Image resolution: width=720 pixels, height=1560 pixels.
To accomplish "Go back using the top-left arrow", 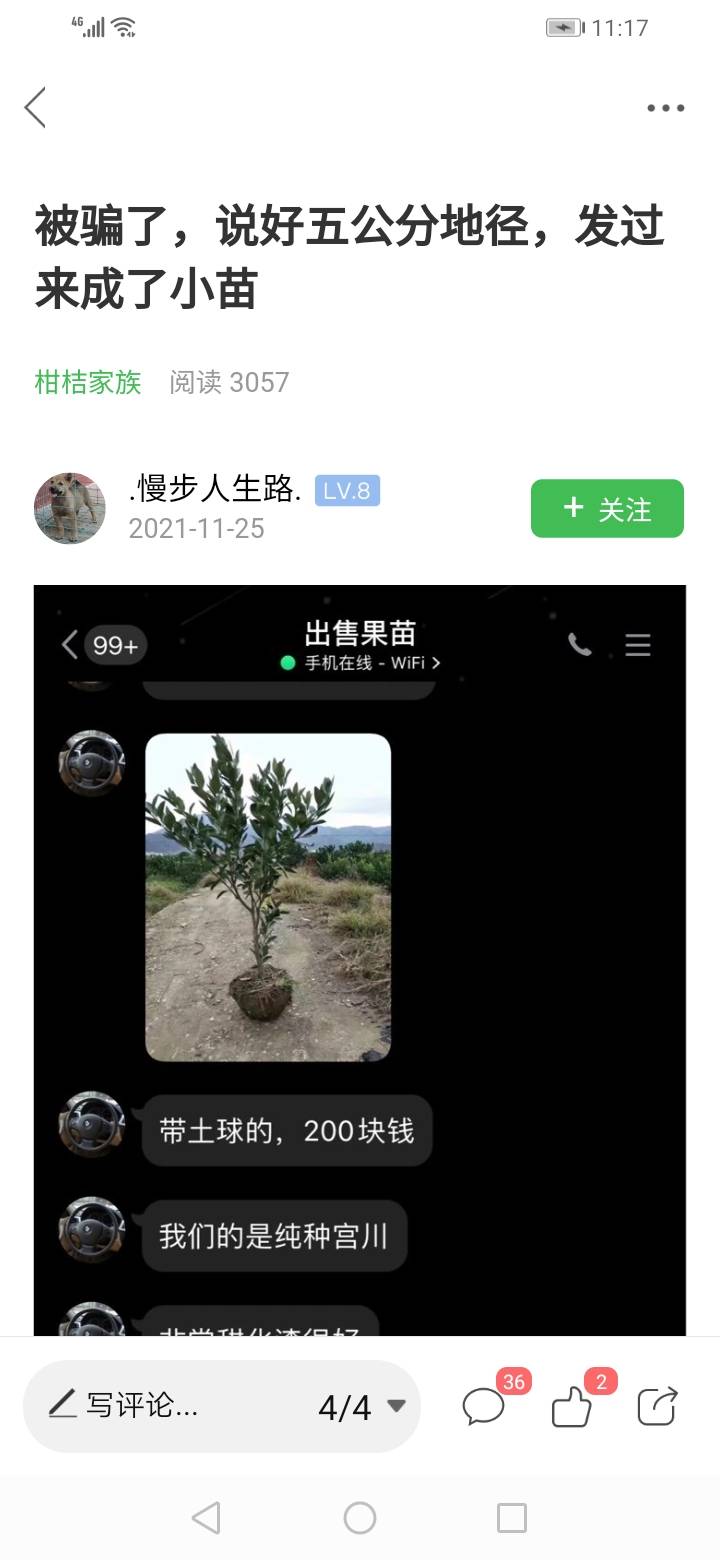I will point(35,108).
